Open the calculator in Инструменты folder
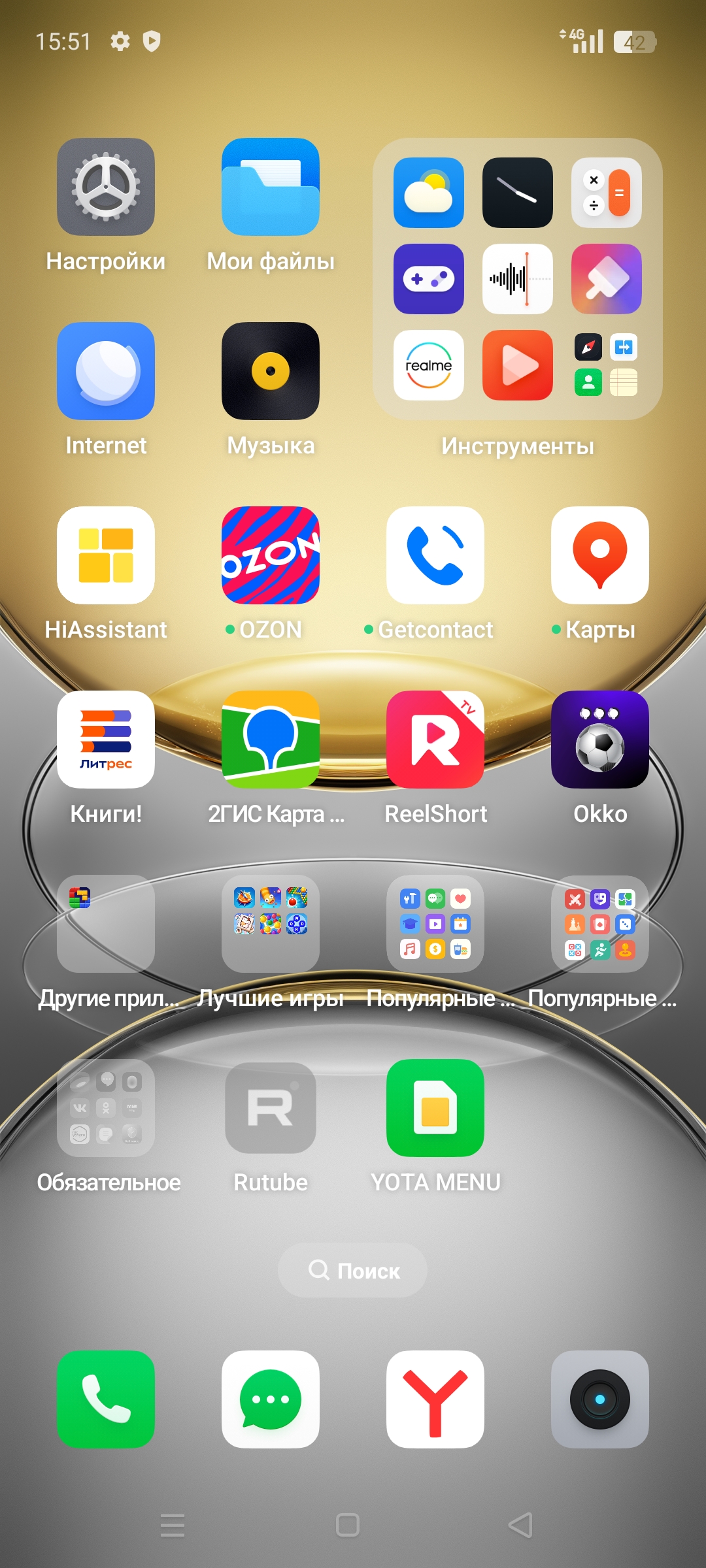 click(607, 193)
